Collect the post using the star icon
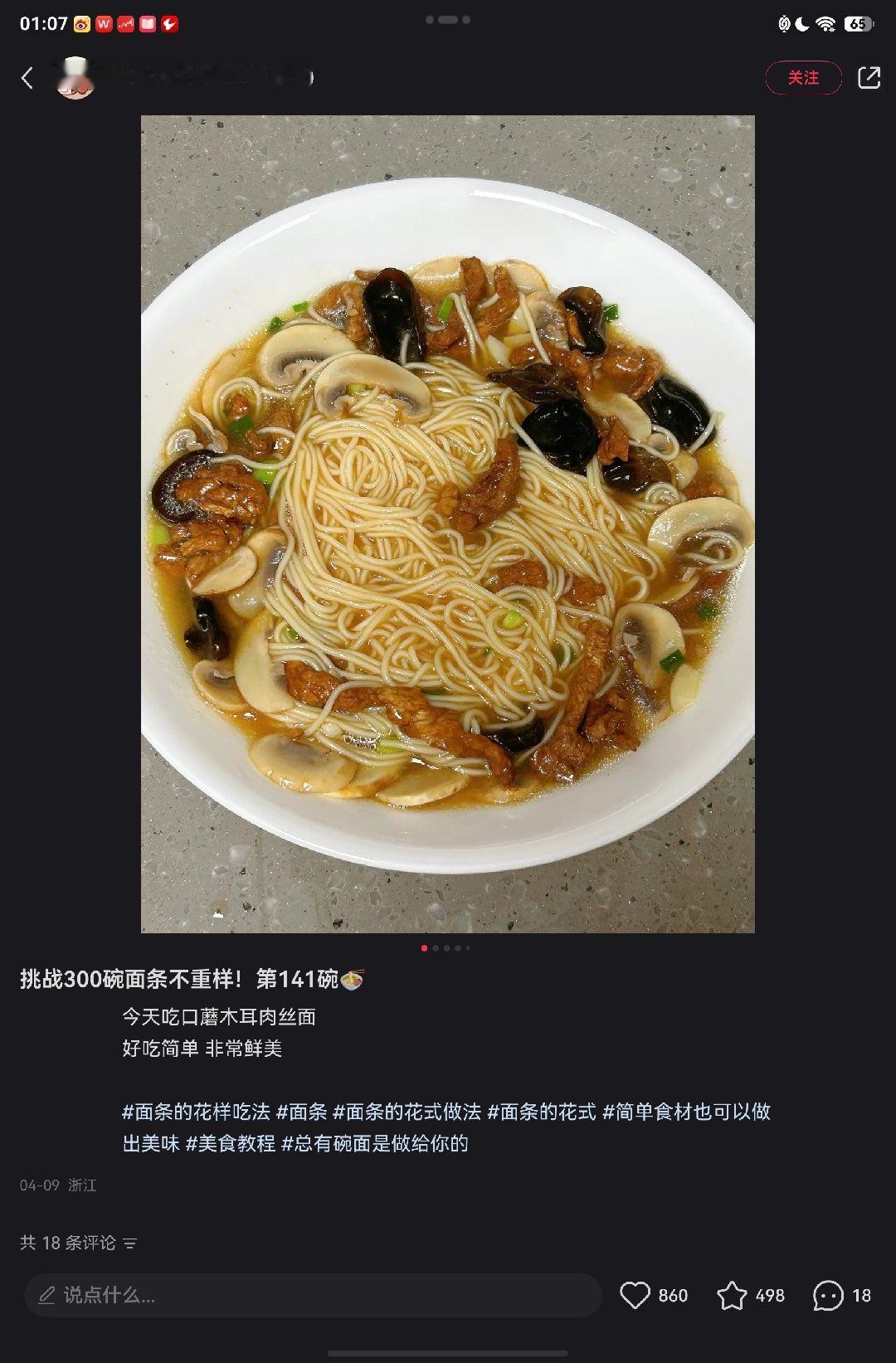This screenshot has height=1363, width=896. point(733,1294)
